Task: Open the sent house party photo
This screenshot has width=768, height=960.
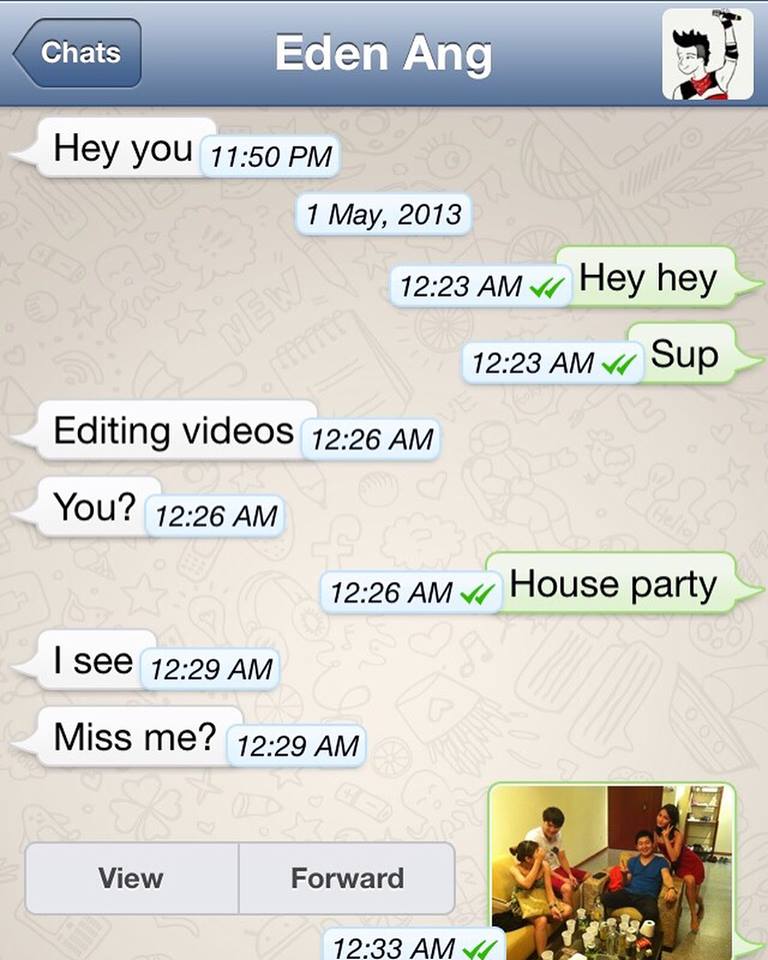Action: pyautogui.click(x=611, y=868)
